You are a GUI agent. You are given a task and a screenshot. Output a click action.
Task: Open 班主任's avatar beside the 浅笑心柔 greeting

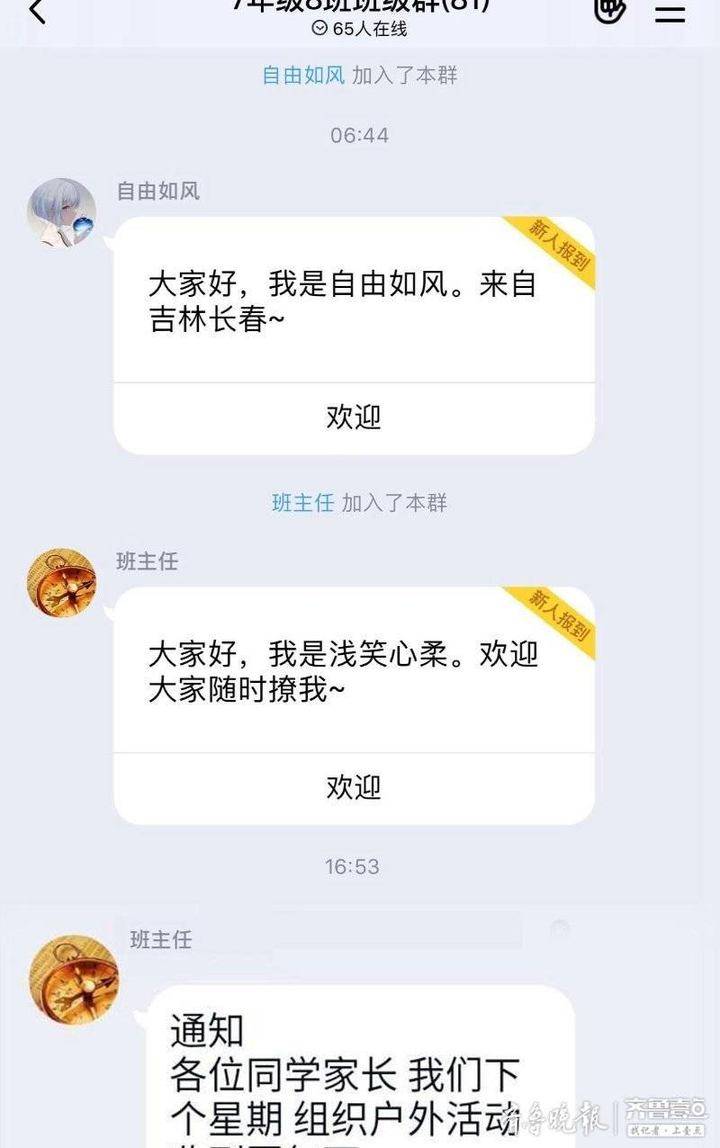tap(61, 582)
